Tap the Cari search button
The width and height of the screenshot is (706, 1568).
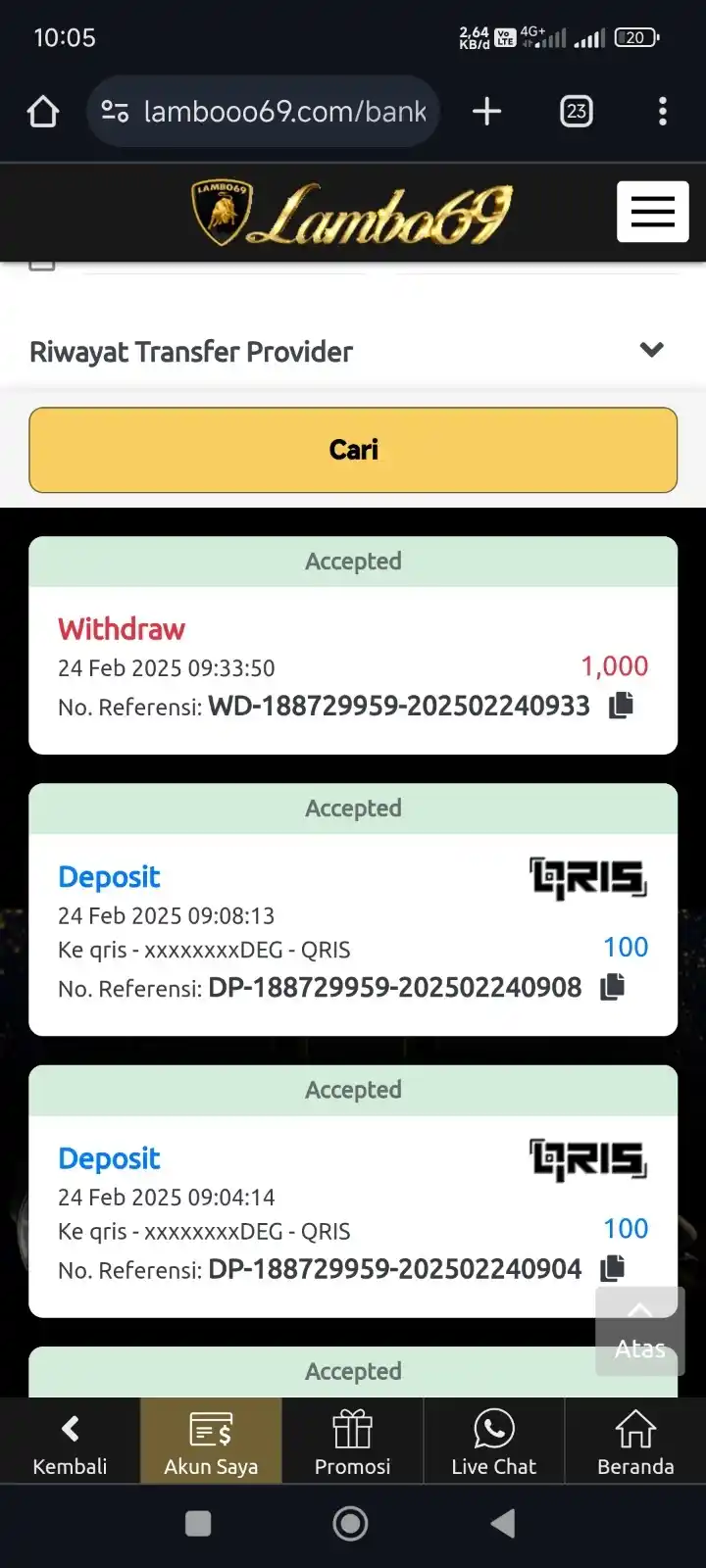353,450
